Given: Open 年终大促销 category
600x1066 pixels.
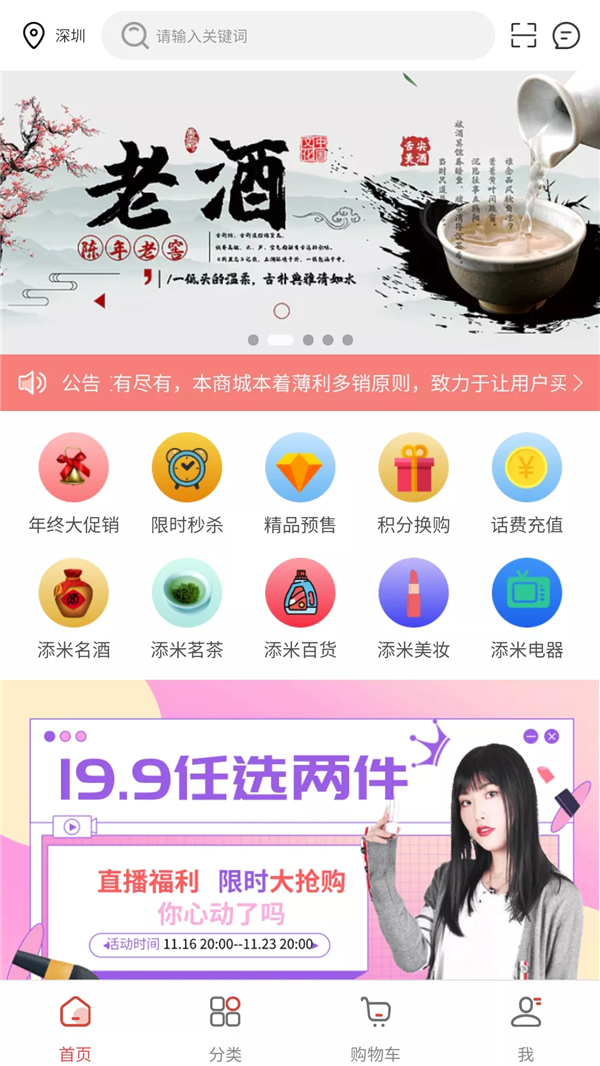Looking at the screenshot, I should click(x=74, y=482).
